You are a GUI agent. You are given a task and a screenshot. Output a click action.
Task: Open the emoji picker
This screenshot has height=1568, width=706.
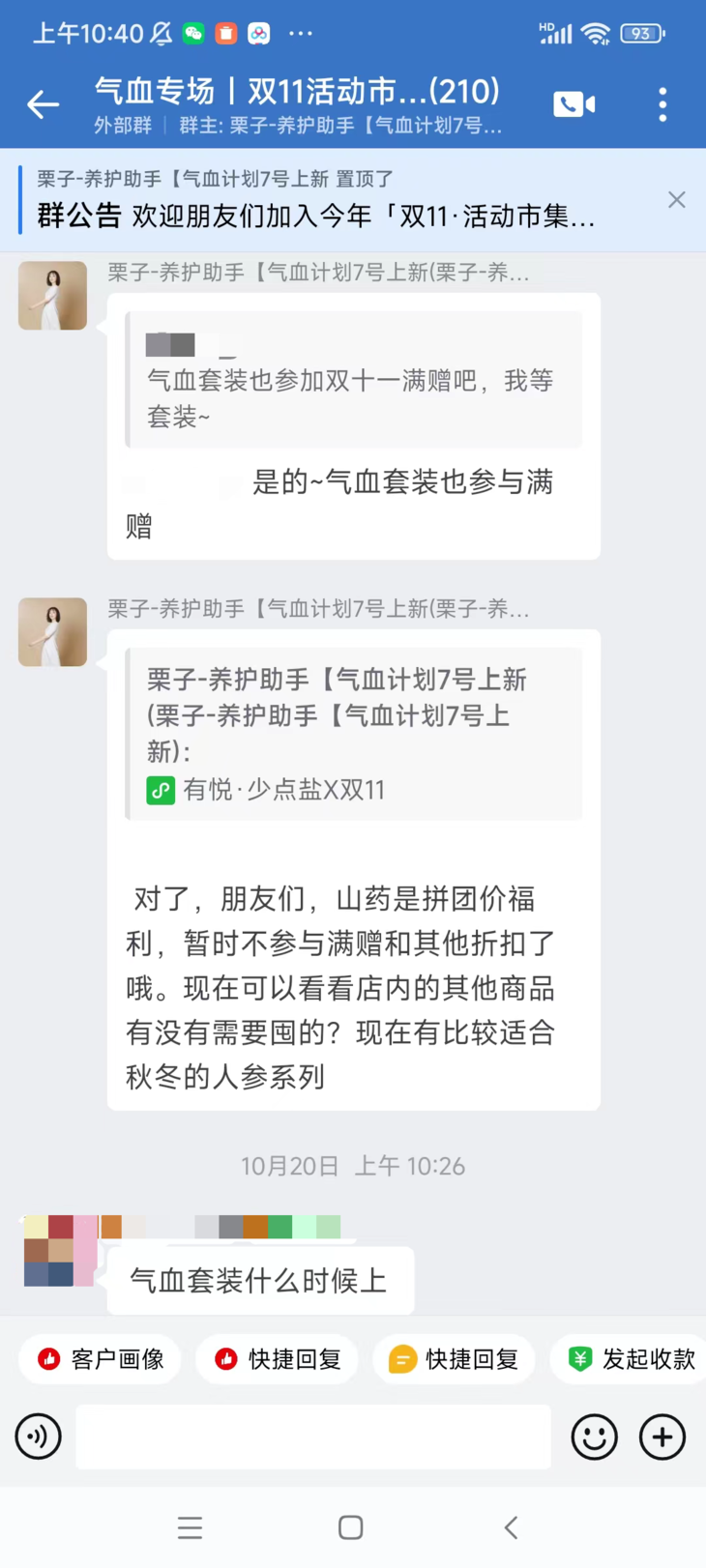(594, 1437)
